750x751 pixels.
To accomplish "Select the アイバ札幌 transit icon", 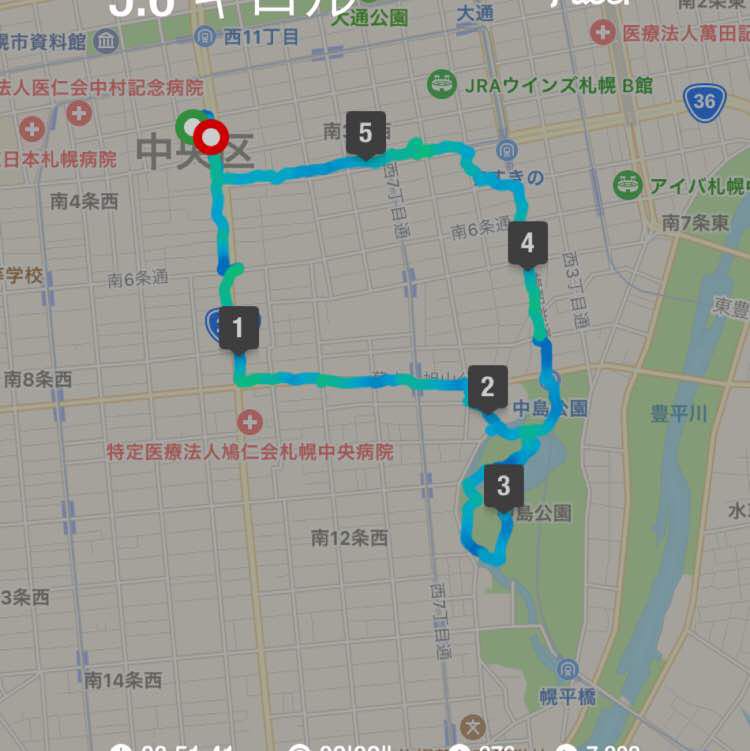I will click(x=627, y=183).
